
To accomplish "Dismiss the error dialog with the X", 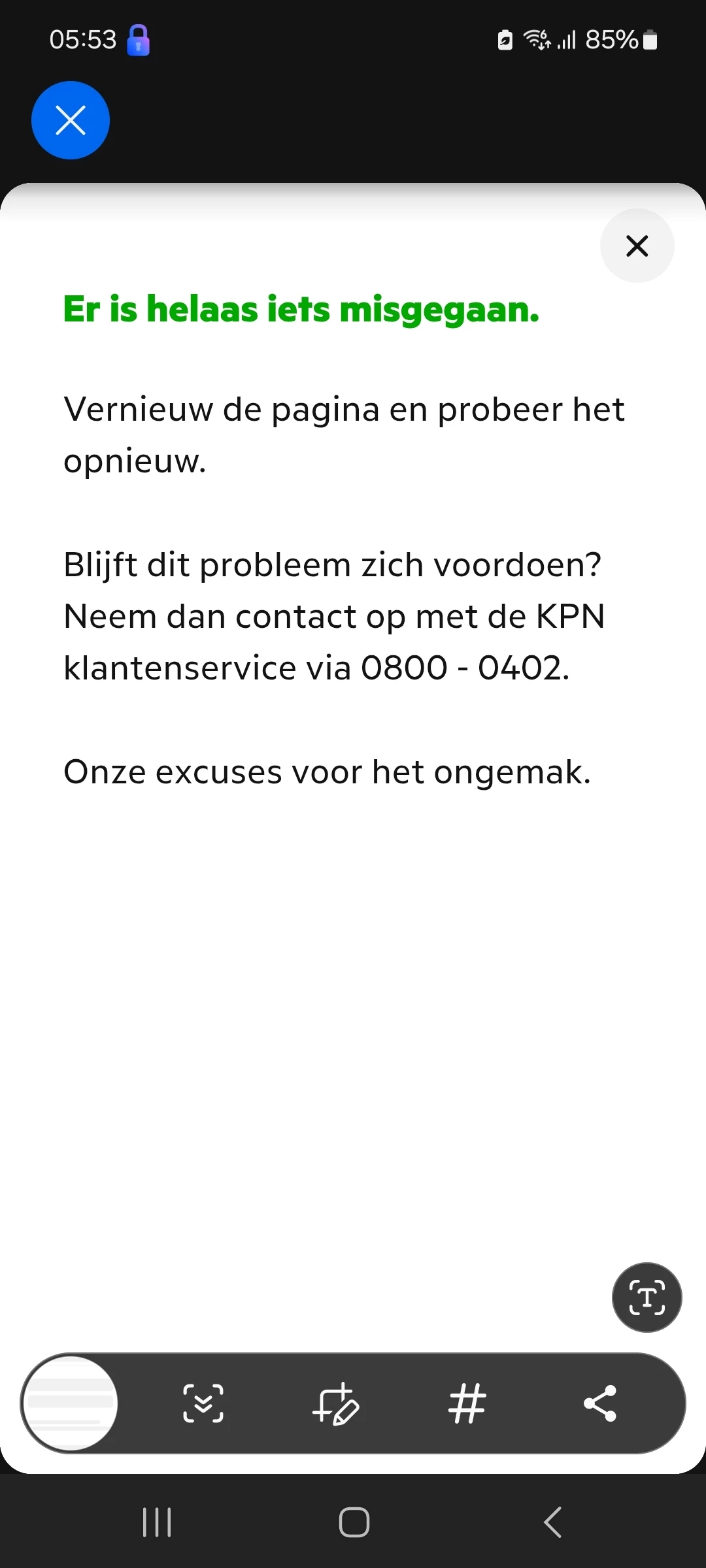I will tap(637, 246).
